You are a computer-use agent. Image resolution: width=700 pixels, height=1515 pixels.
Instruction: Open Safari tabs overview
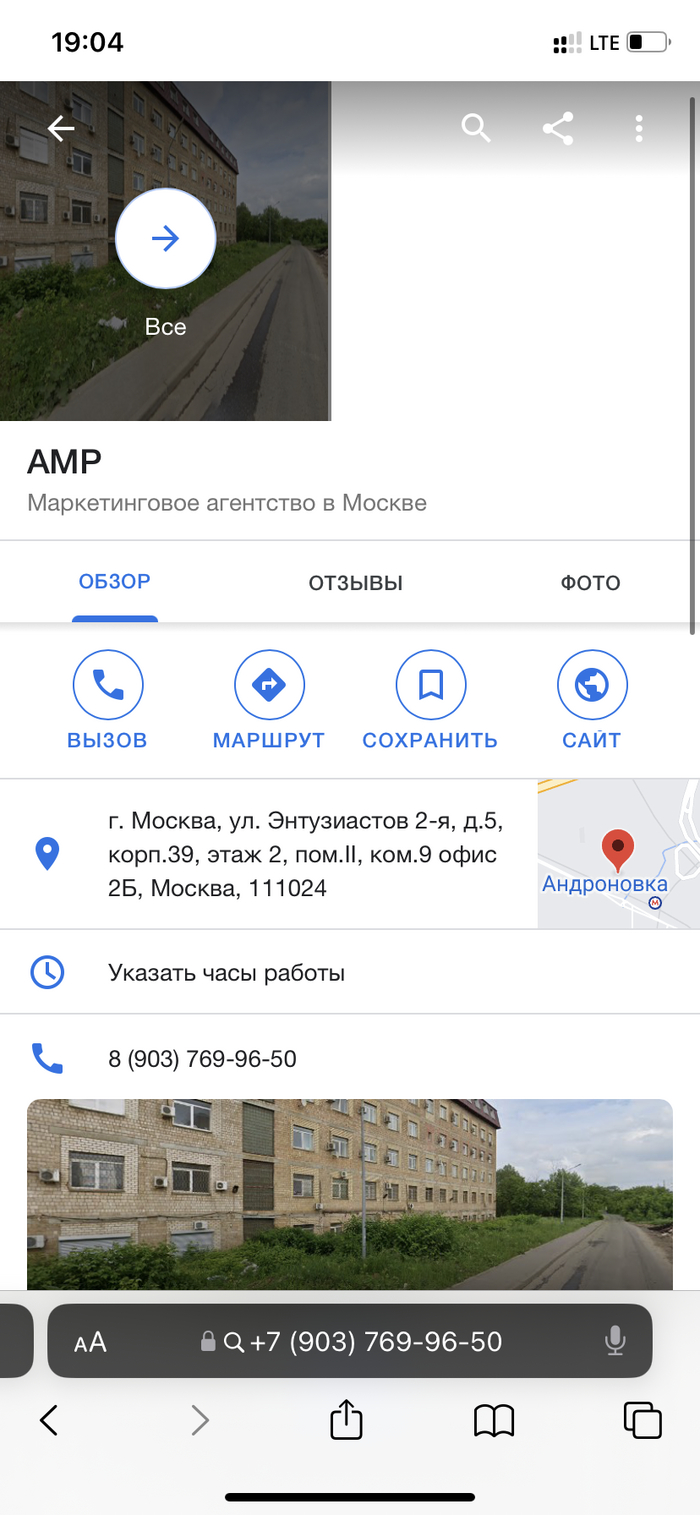(x=642, y=1420)
